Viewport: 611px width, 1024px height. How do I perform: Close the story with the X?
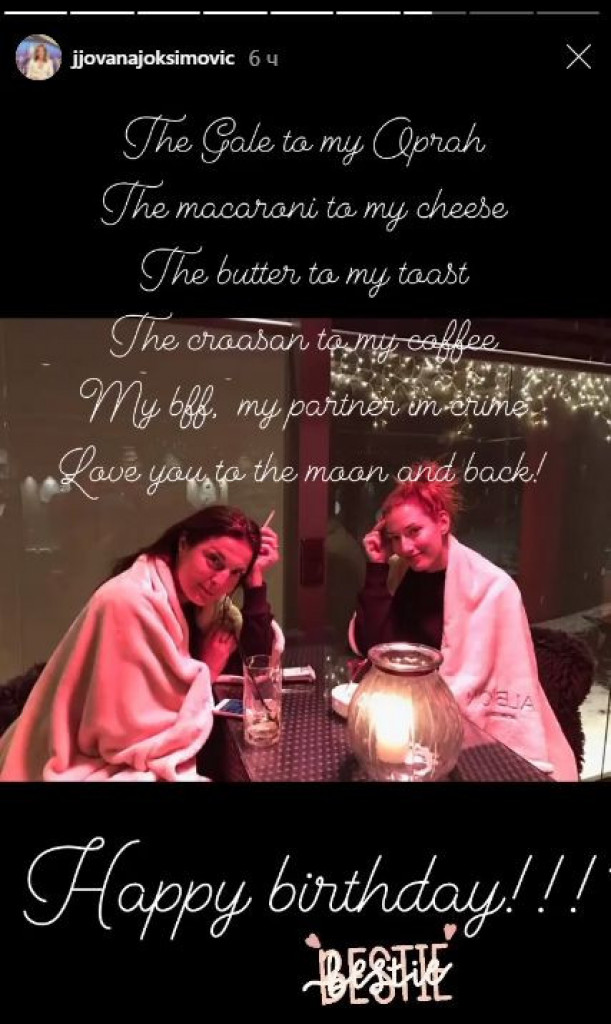[578, 57]
